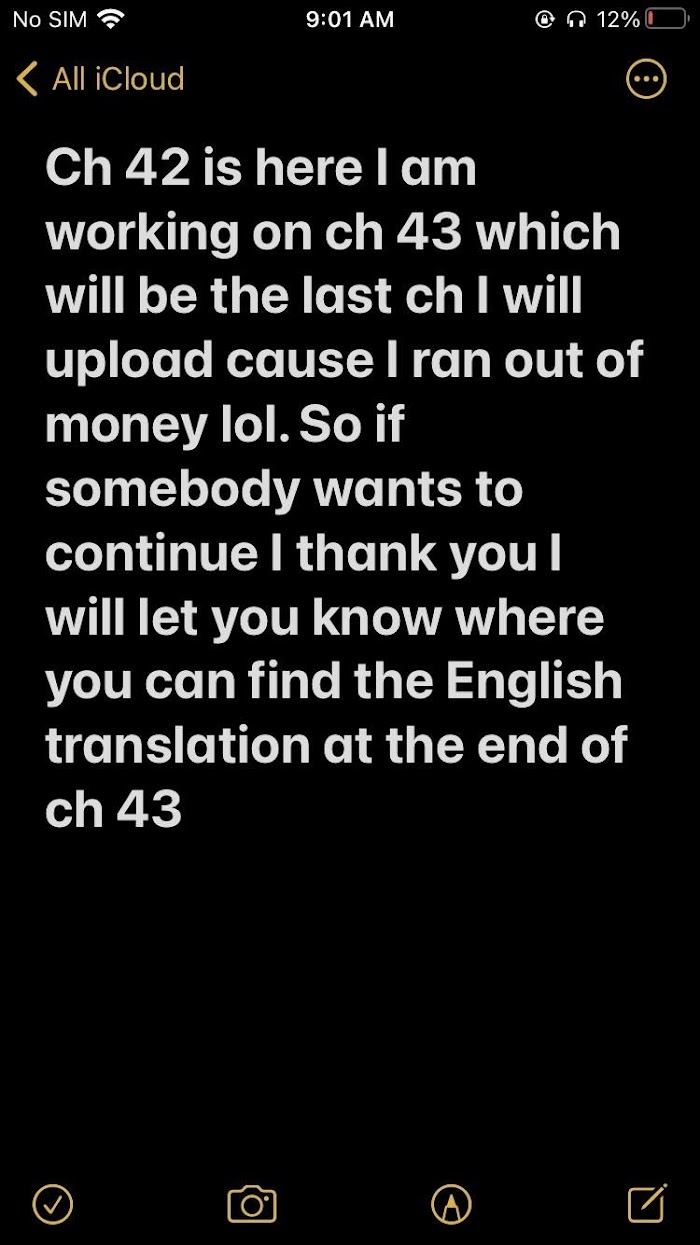The height and width of the screenshot is (1245, 700).
Task: Compose a new note
Action: point(647,1202)
